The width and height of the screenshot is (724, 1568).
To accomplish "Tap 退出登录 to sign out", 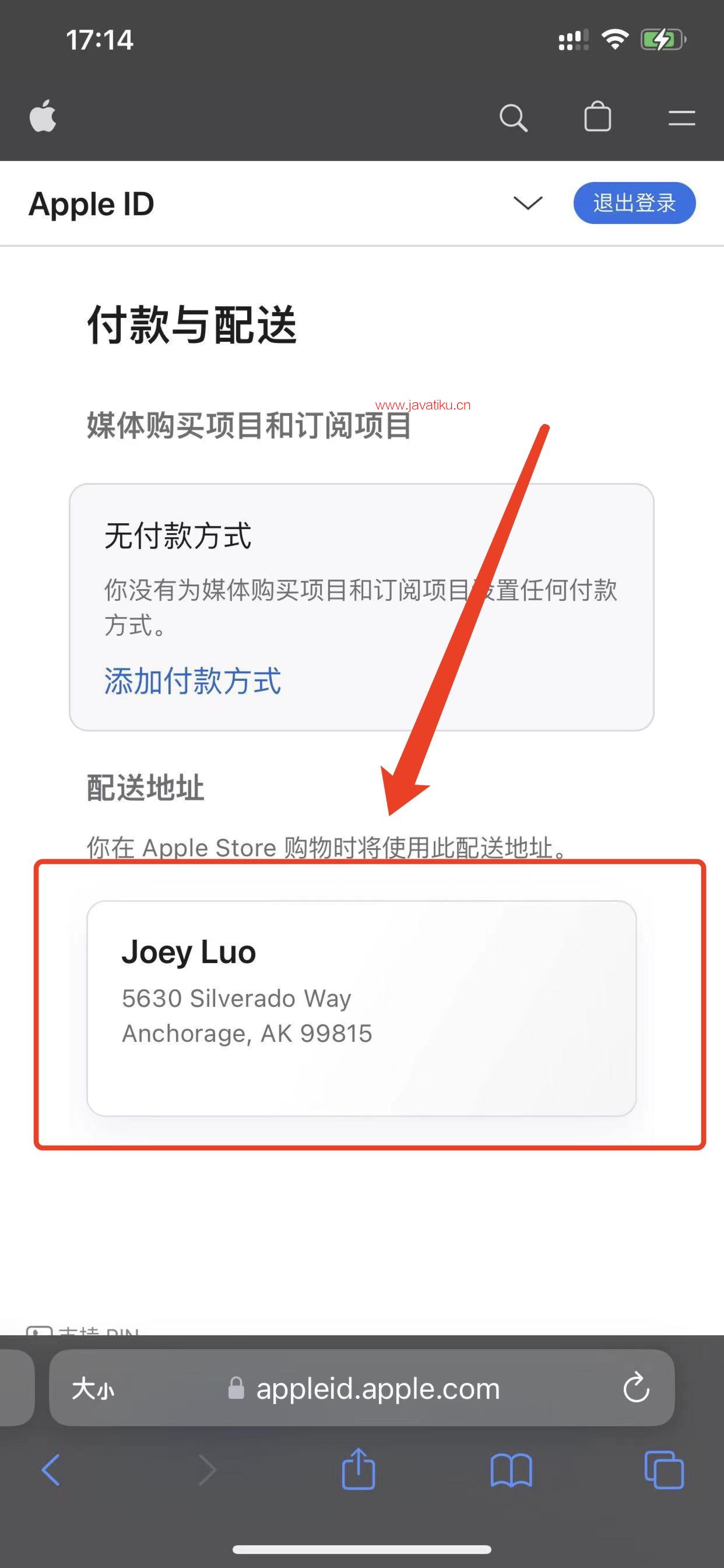I will 634,202.
